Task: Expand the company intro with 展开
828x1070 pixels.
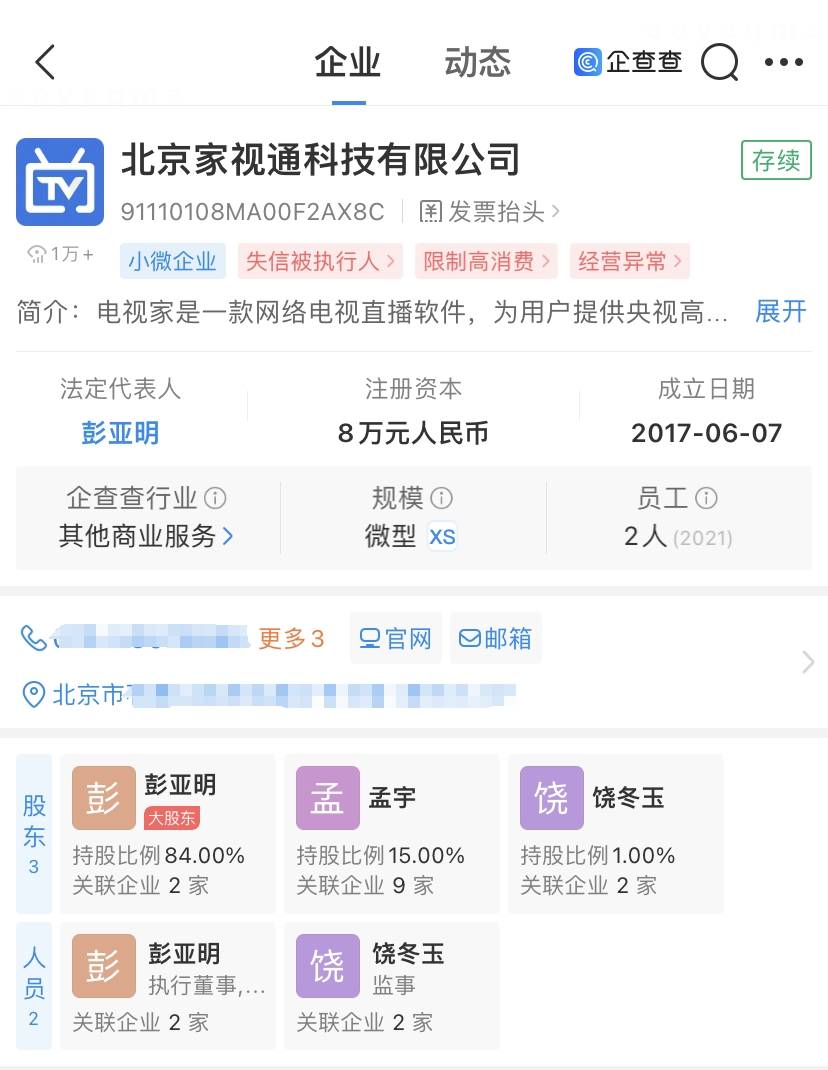Action: click(781, 312)
